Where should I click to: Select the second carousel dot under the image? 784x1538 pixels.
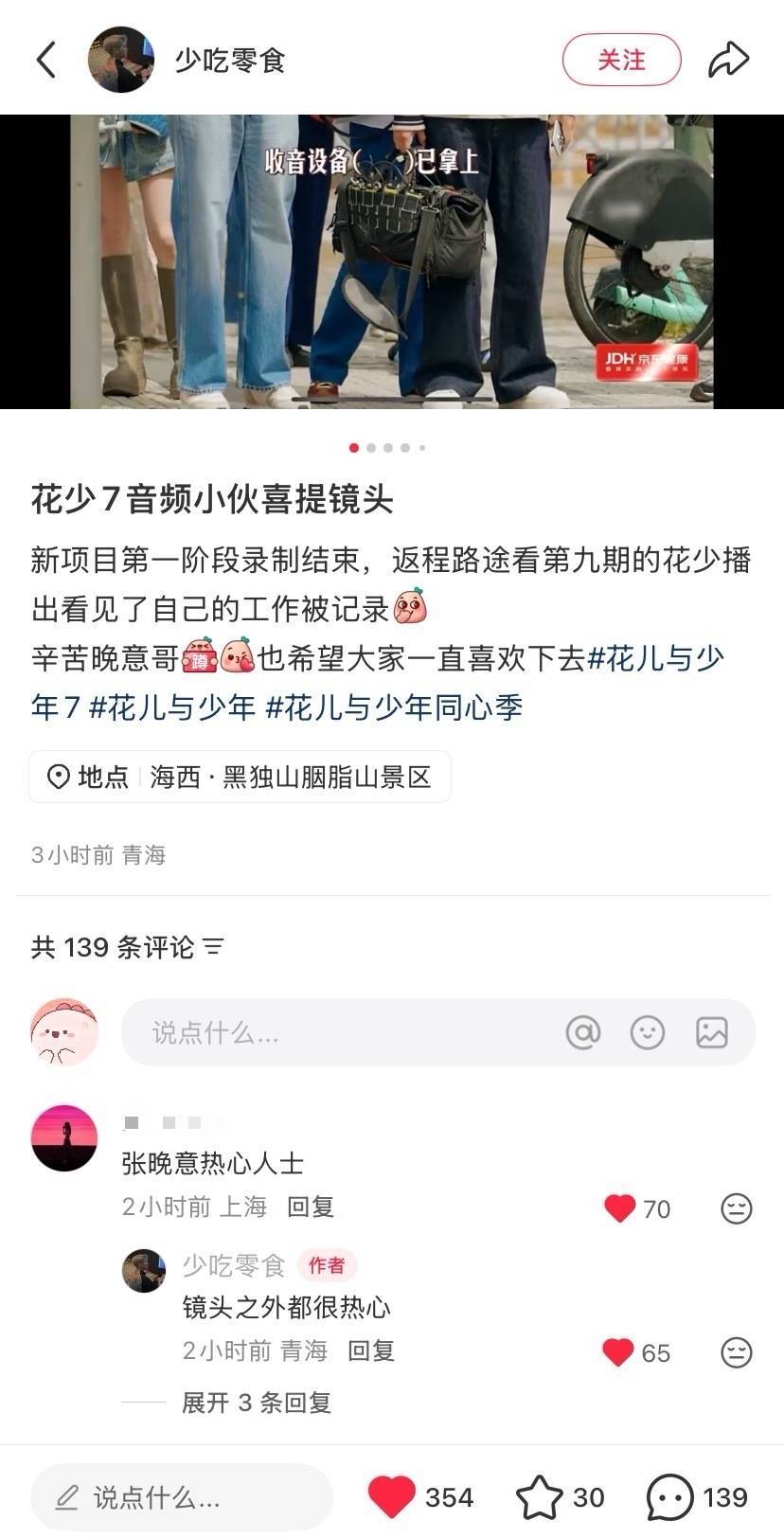[373, 448]
